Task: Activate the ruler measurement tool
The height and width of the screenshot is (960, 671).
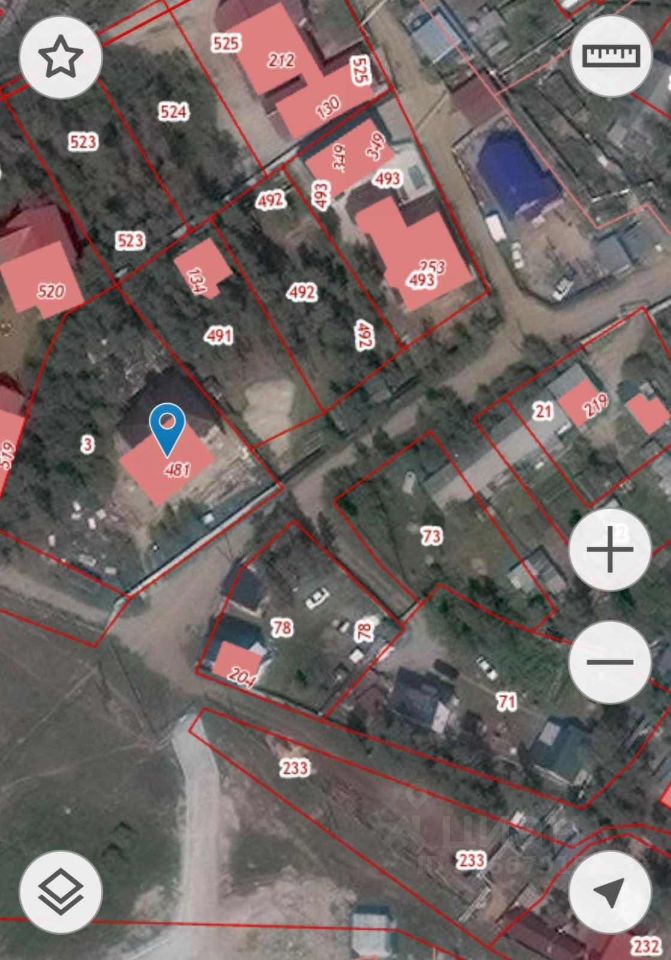Action: (611, 57)
